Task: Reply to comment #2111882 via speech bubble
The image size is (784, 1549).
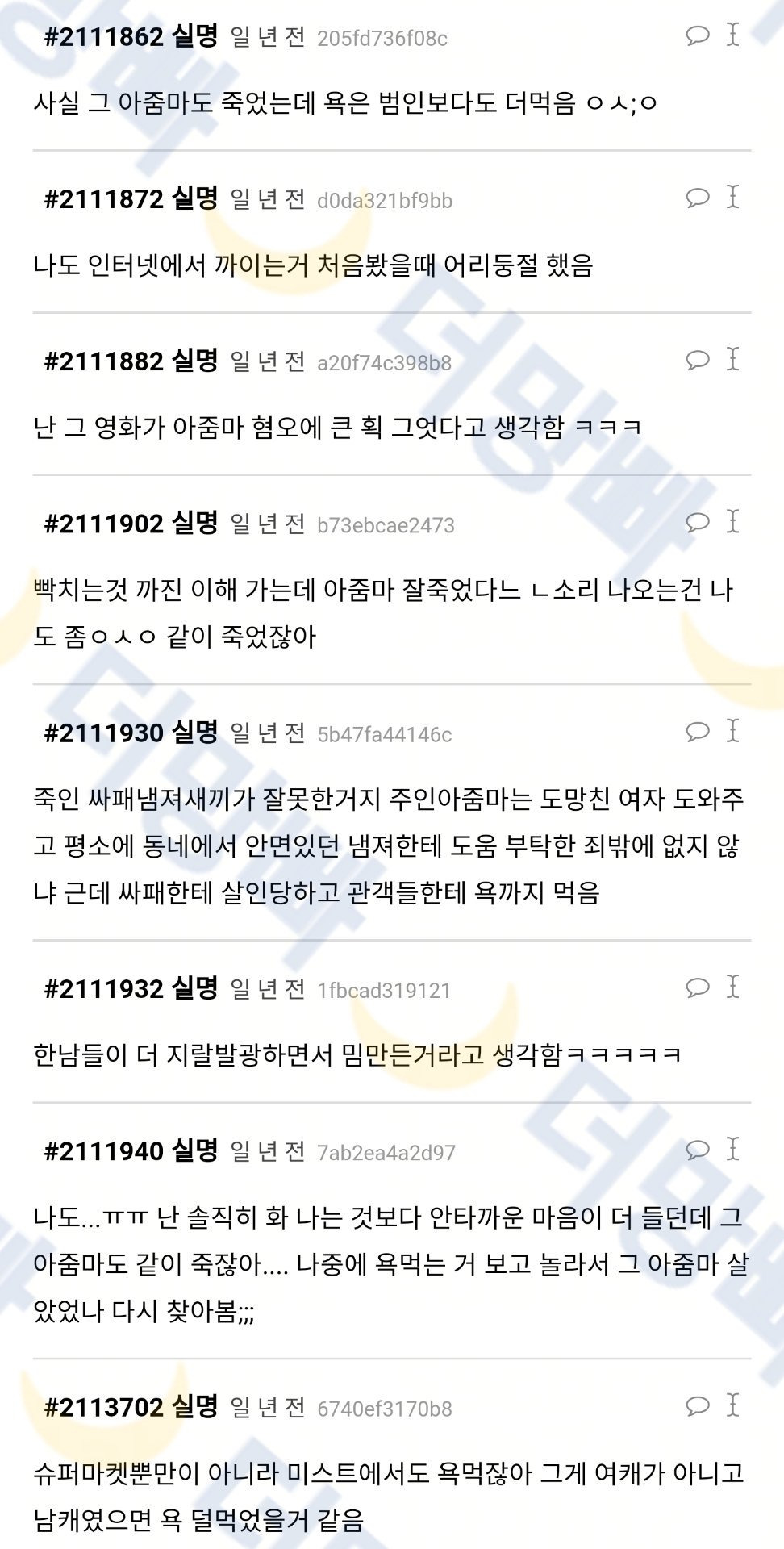Action: [x=698, y=360]
